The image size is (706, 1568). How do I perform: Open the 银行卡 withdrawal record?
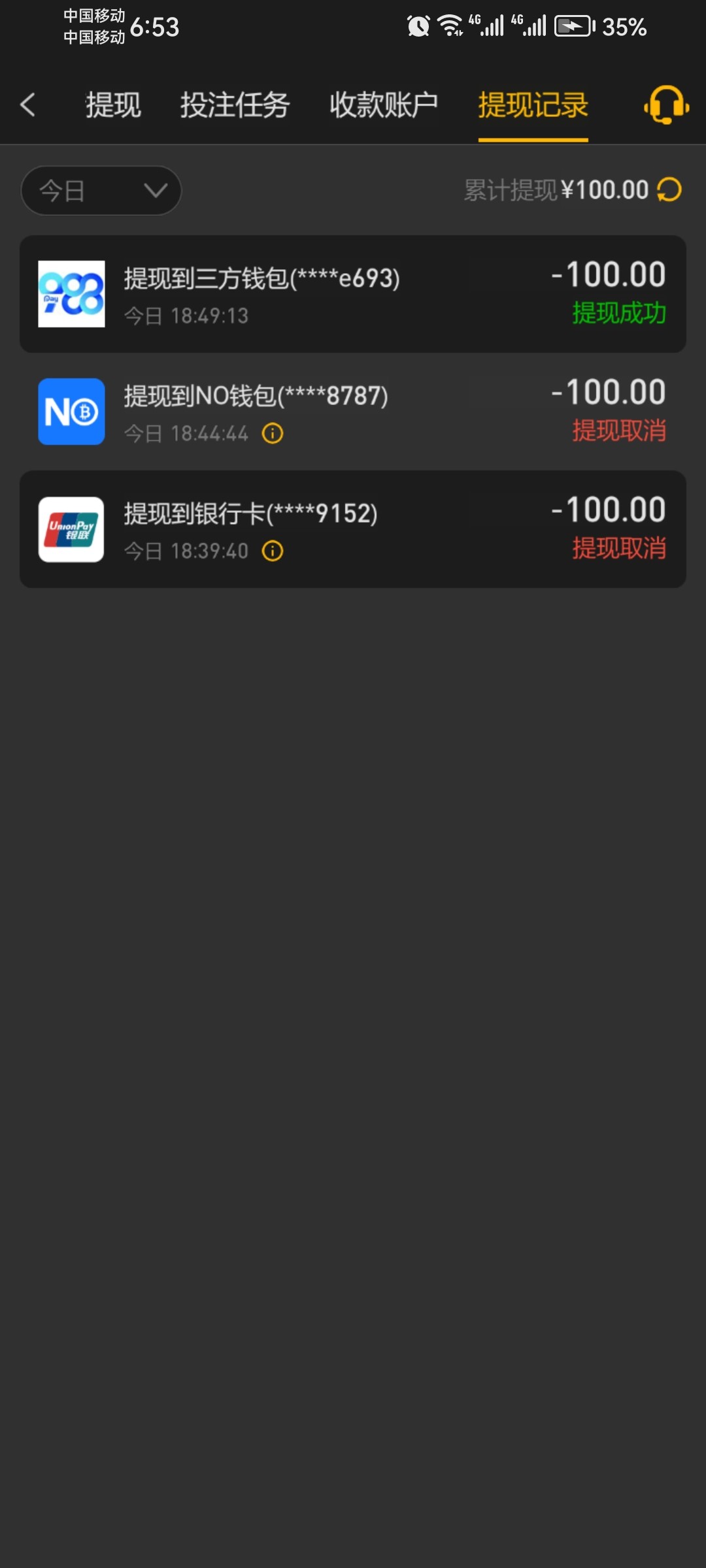coord(353,529)
